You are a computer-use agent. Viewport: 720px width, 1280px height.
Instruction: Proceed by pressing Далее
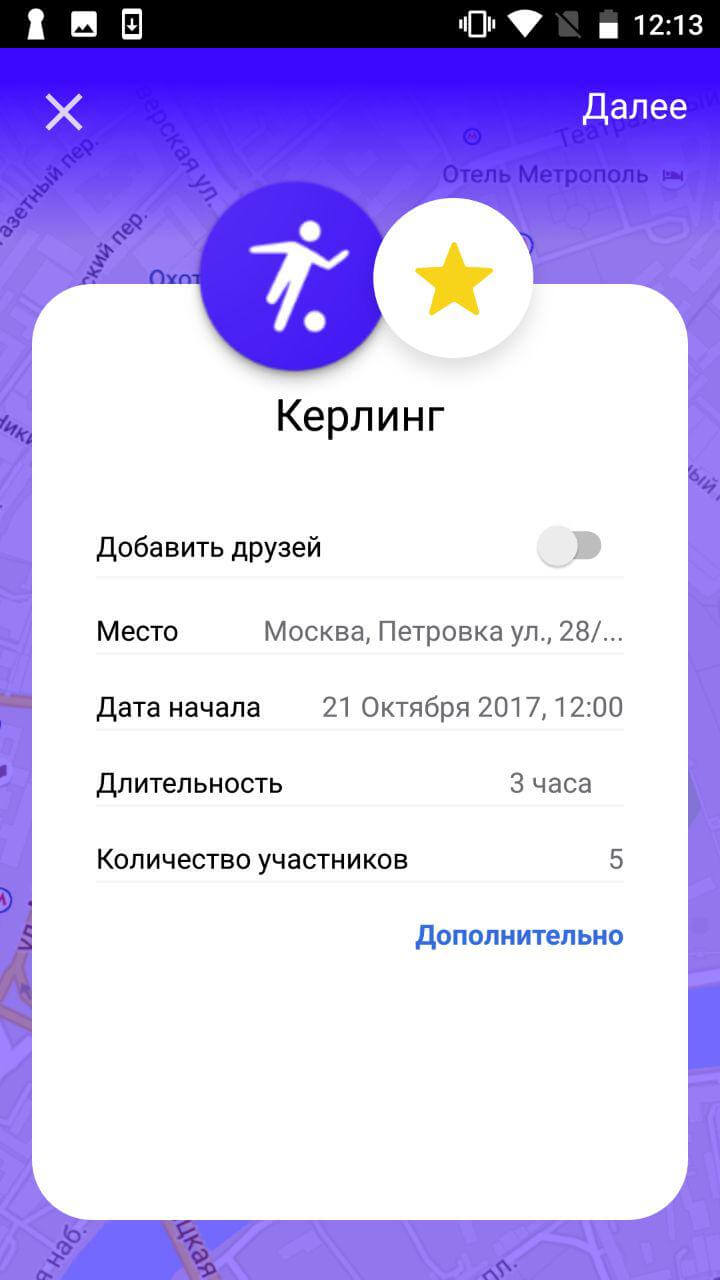pyautogui.click(x=634, y=107)
